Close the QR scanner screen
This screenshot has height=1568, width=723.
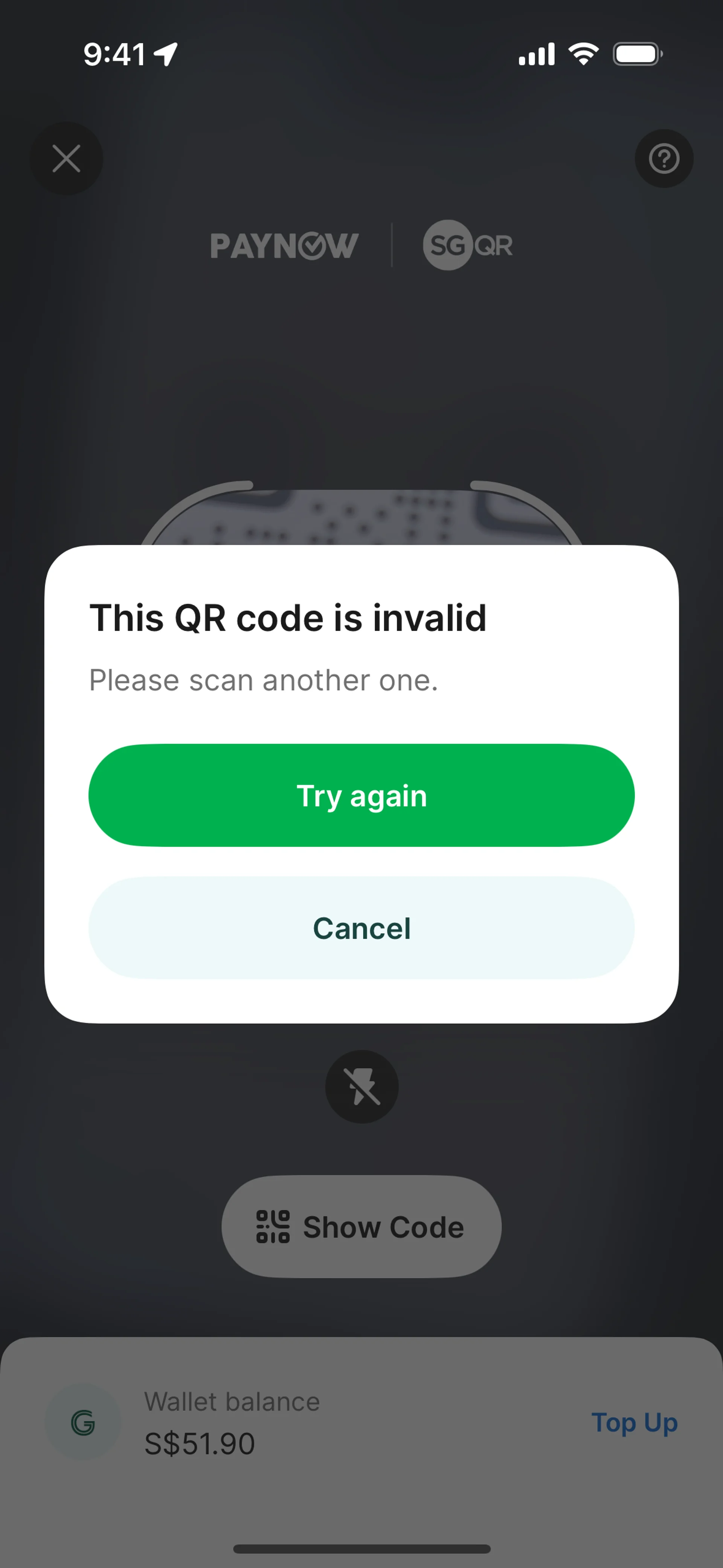[66, 159]
